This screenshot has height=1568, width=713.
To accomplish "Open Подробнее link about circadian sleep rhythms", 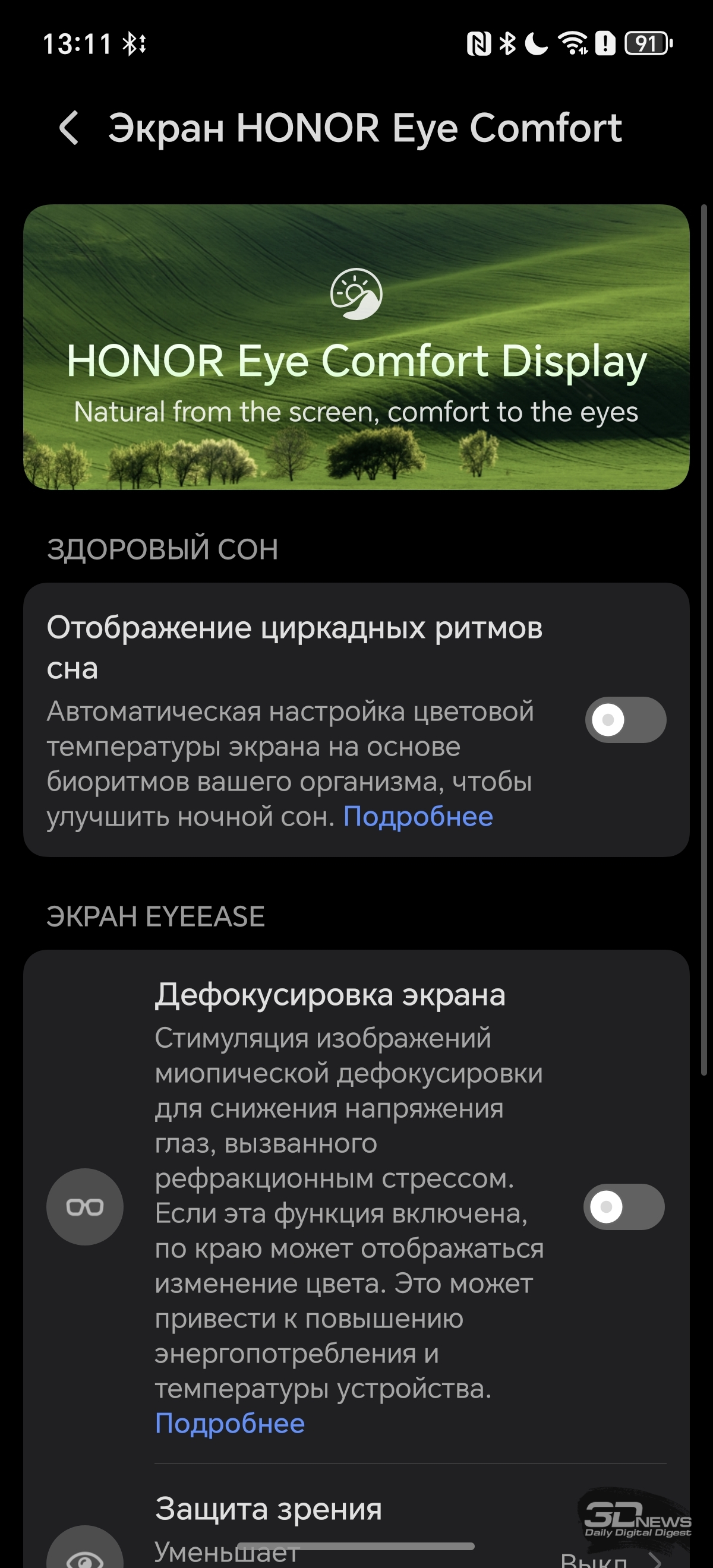I will click(x=418, y=817).
